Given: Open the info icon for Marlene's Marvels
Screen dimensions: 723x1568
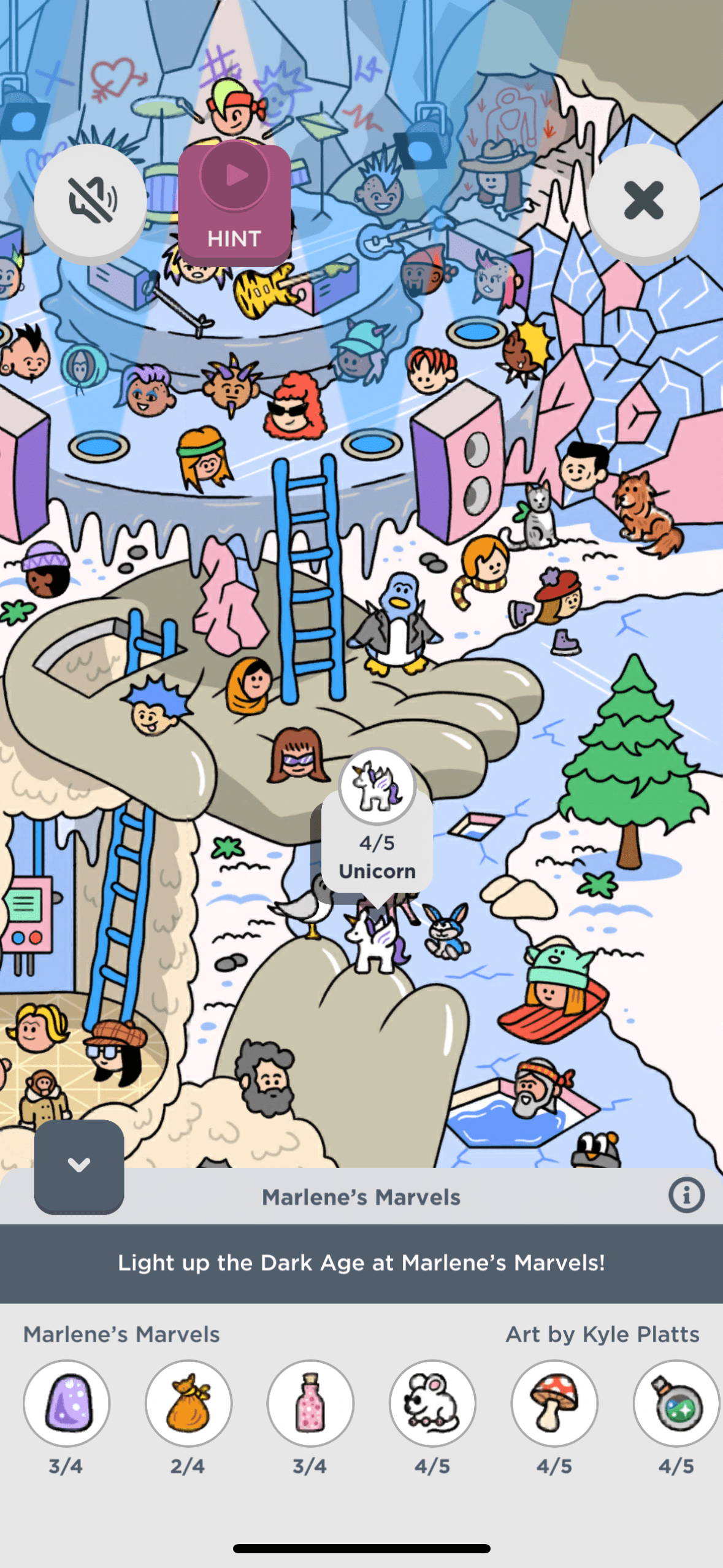Looking at the screenshot, I should click(x=686, y=1195).
